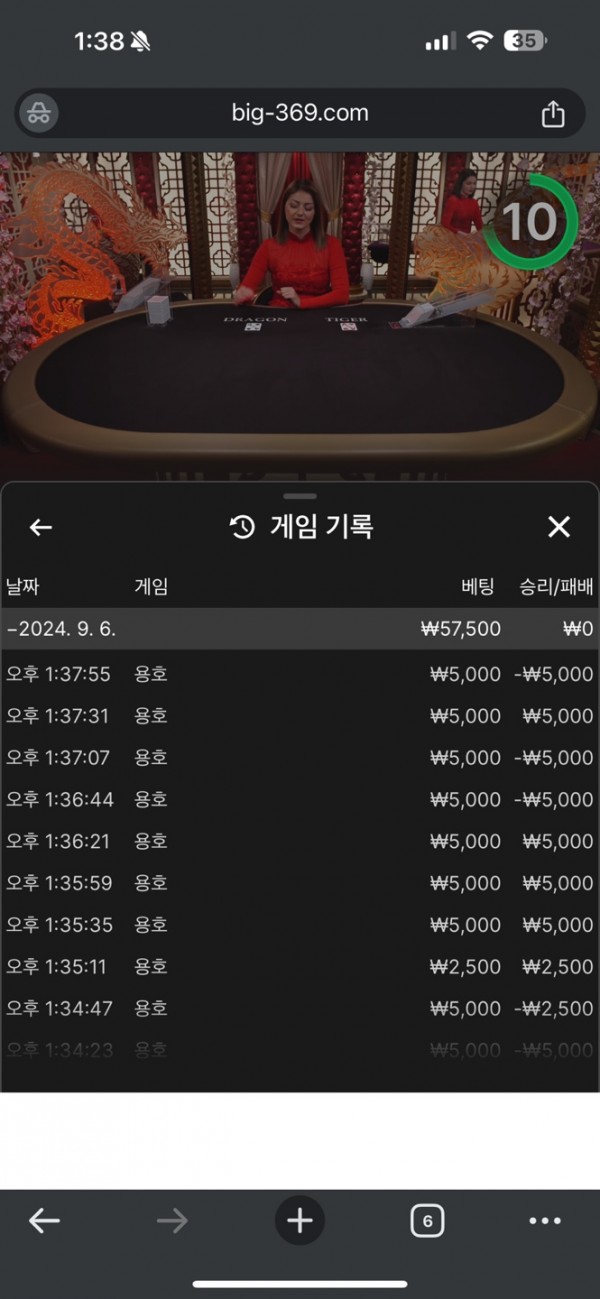Viewport: 600px width, 1299px height.
Task: Open the 2024. 9. 6. date summary row
Action: 300,629
